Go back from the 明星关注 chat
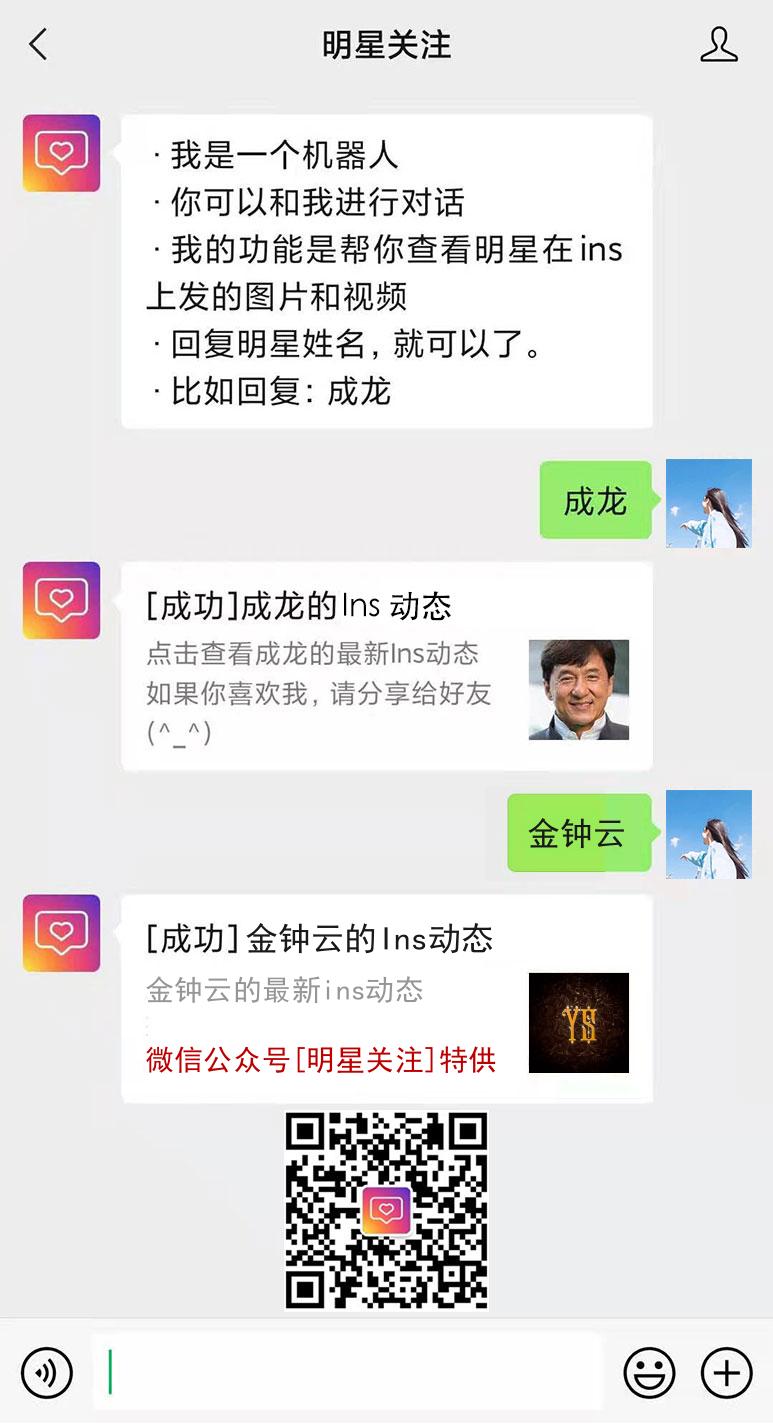The image size is (773, 1427). point(38,45)
